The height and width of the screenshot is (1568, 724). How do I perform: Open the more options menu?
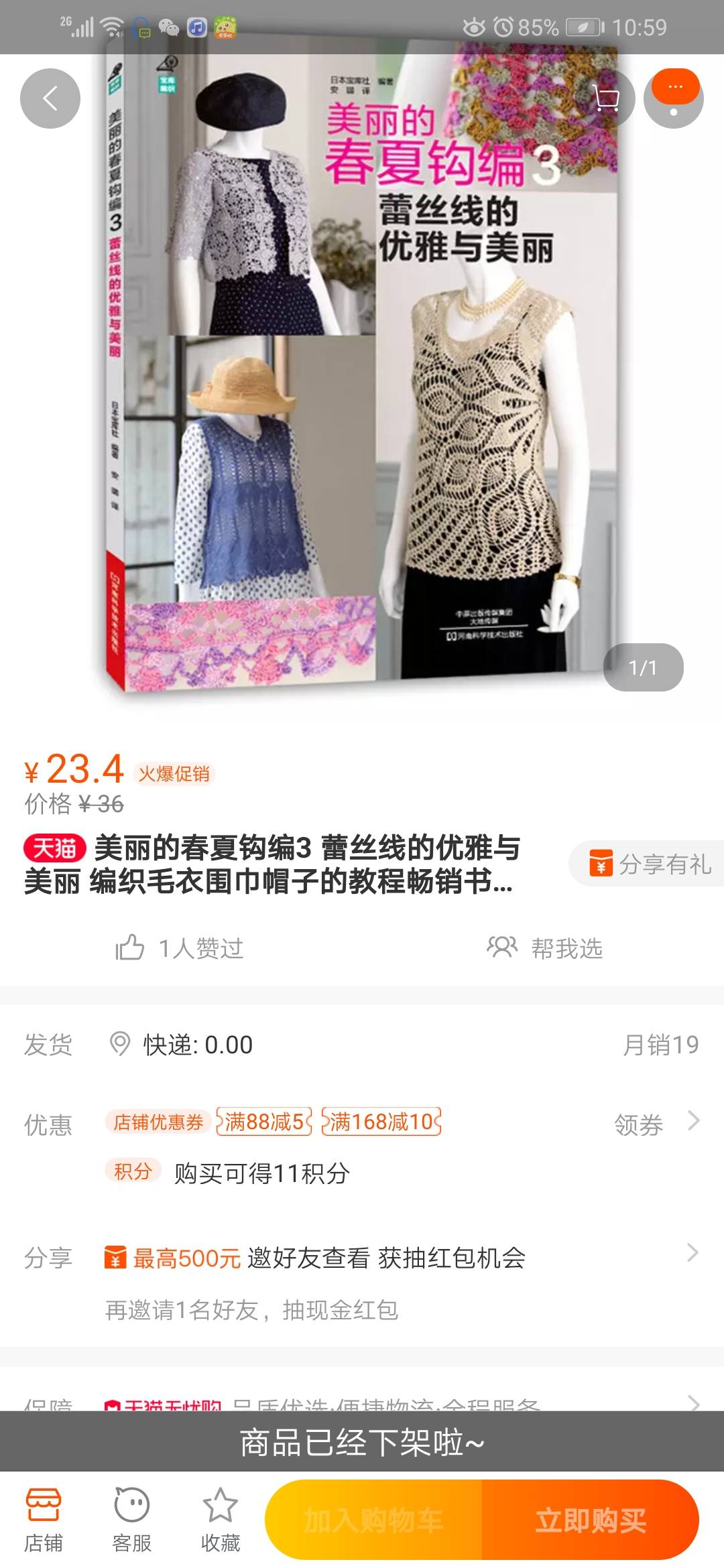pos(674,99)
